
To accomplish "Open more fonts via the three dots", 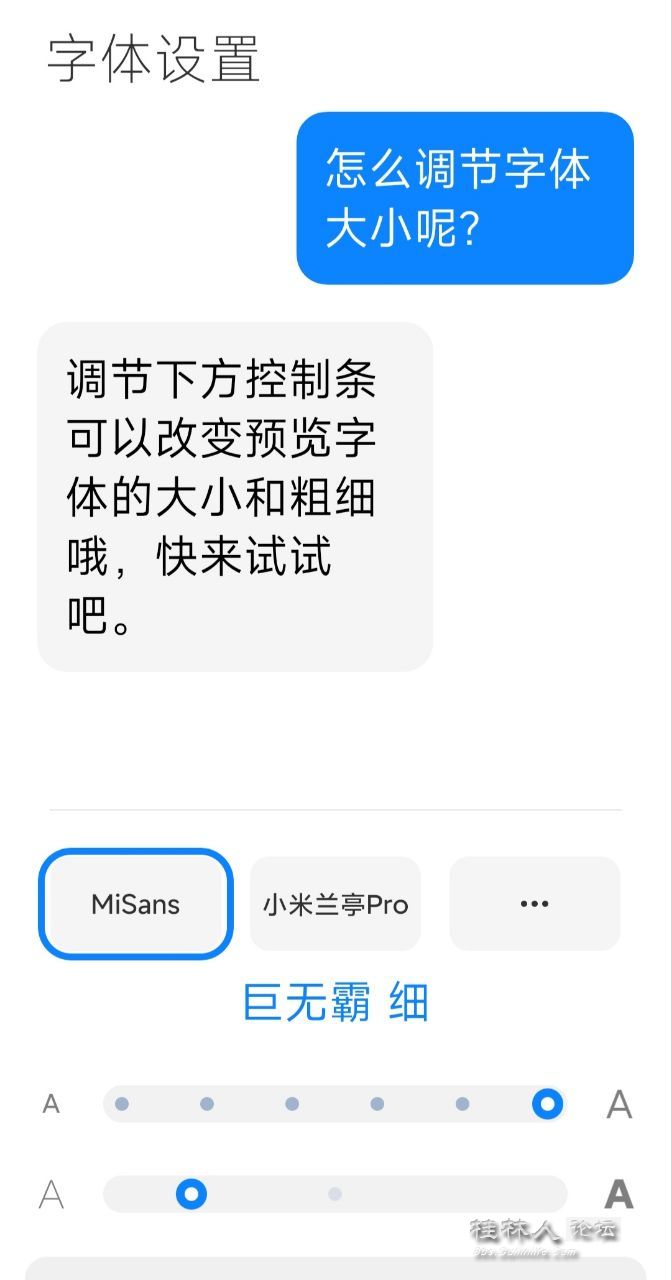I will coord(534,904).
